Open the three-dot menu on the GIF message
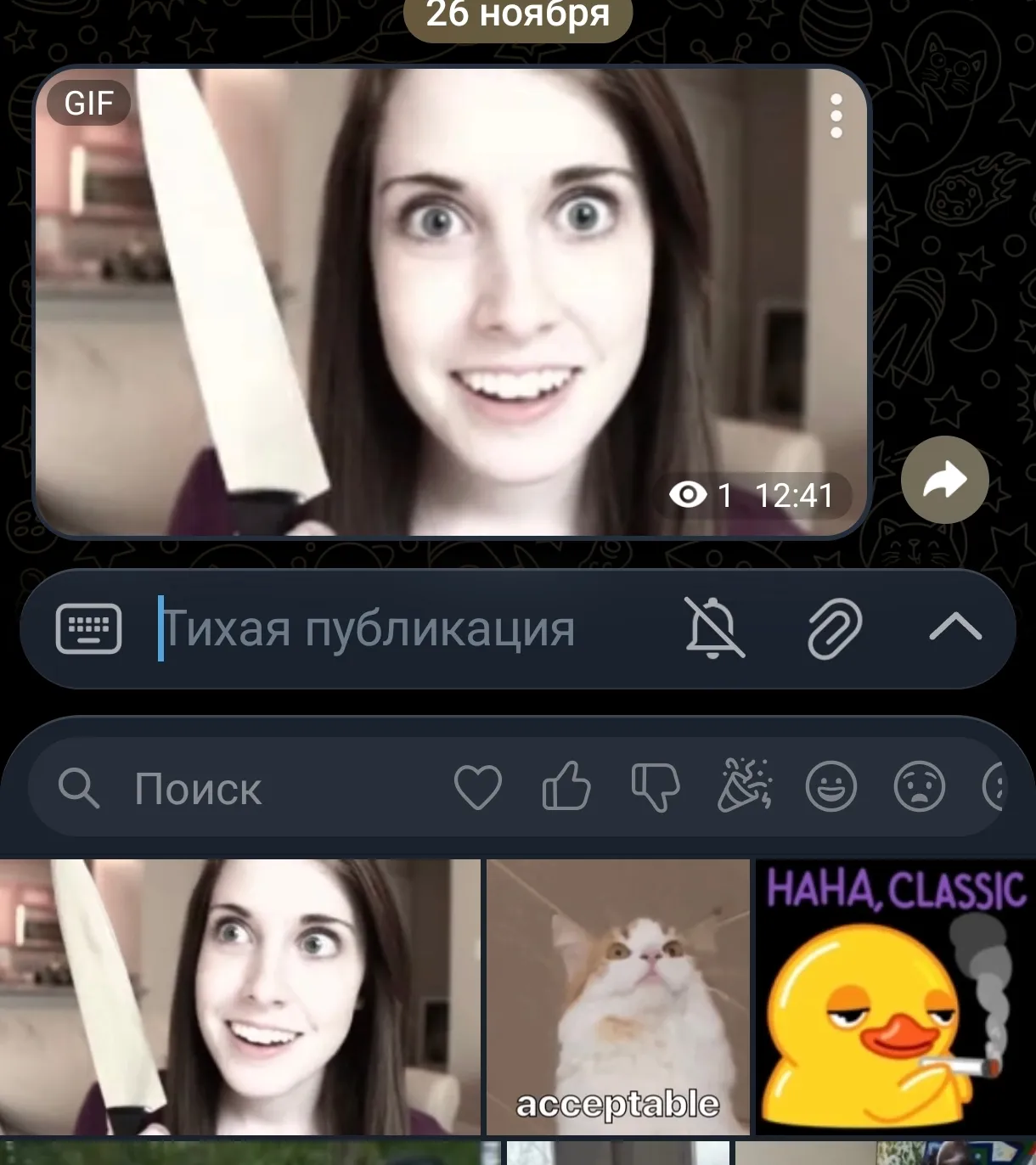Viewport: 1036px width, 1165px height. point(836,116)
